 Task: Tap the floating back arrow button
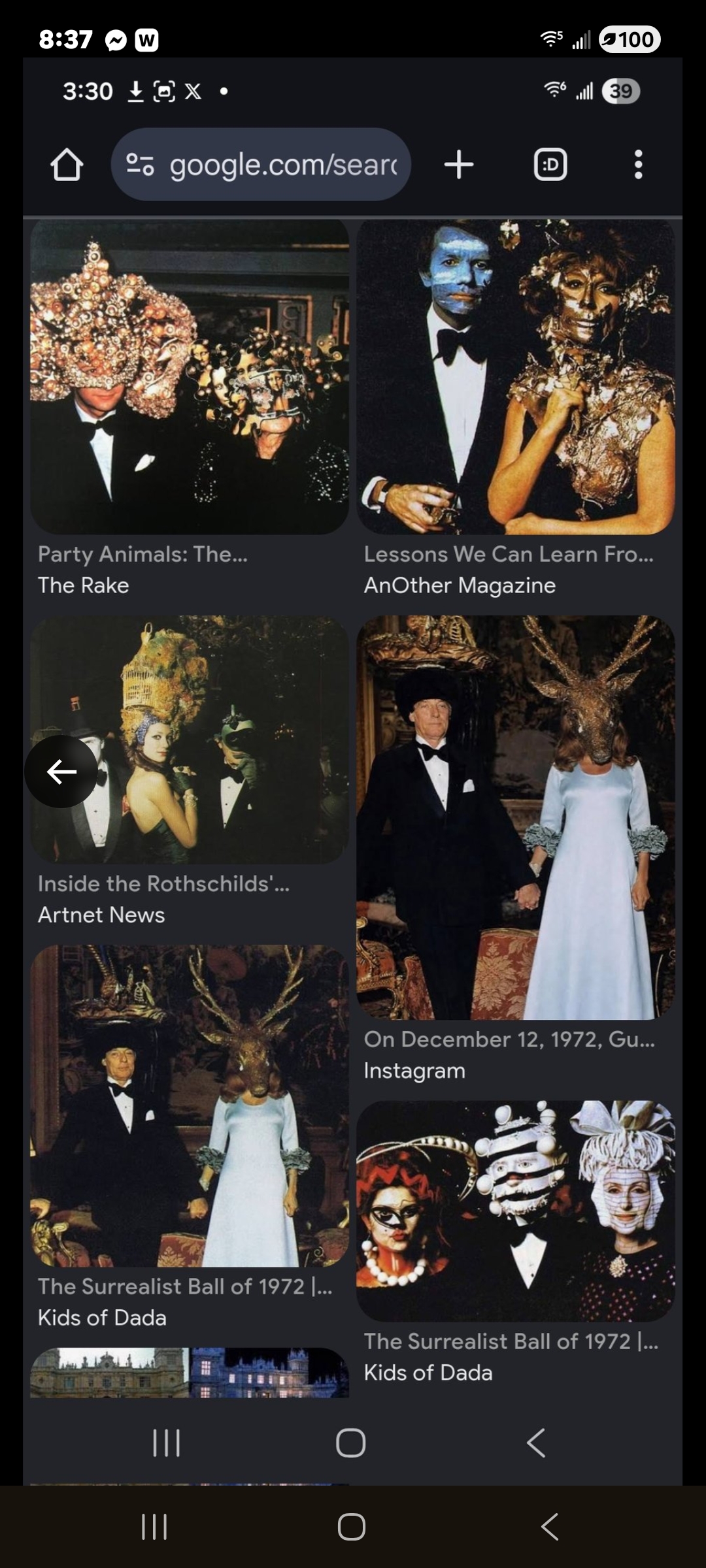61,772
